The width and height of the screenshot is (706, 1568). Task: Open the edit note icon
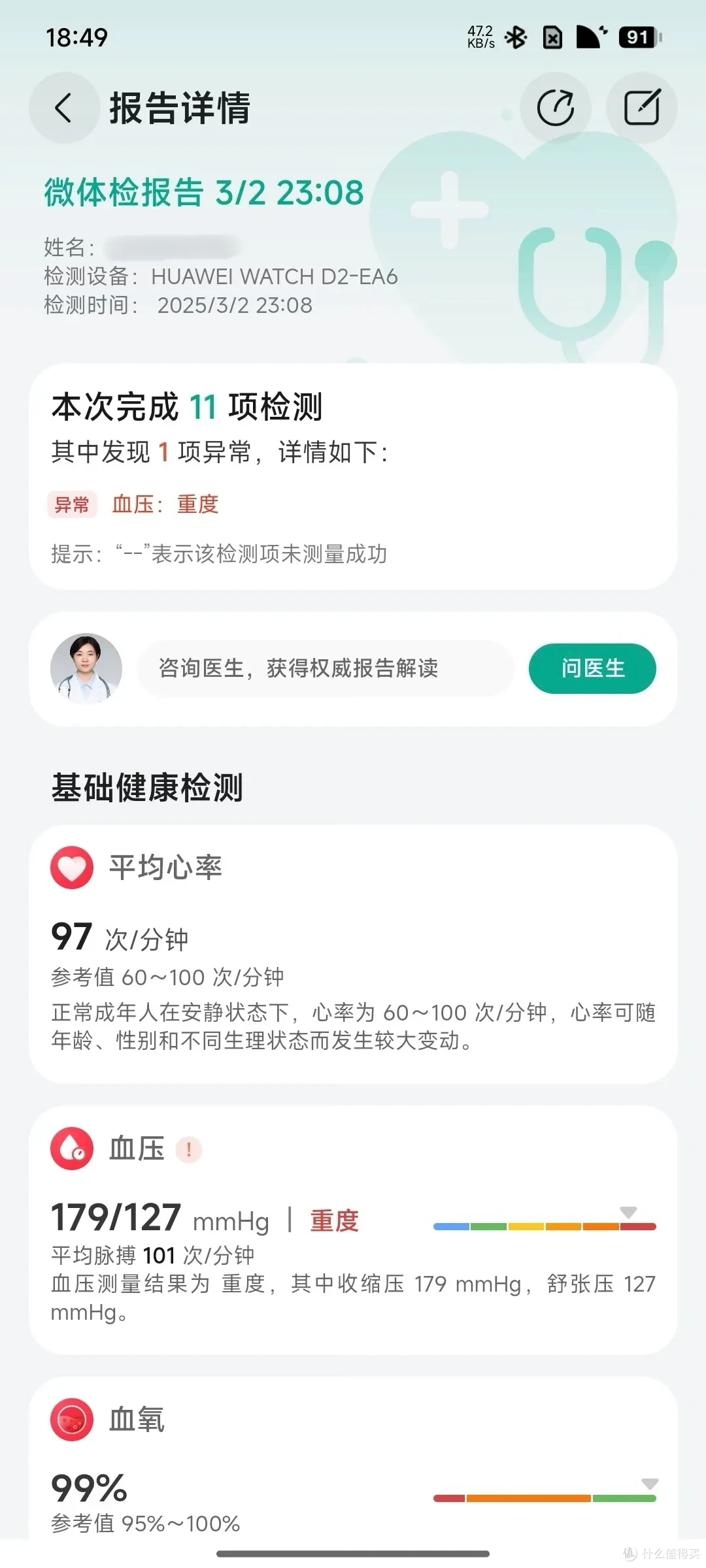[x=642, y=108]
